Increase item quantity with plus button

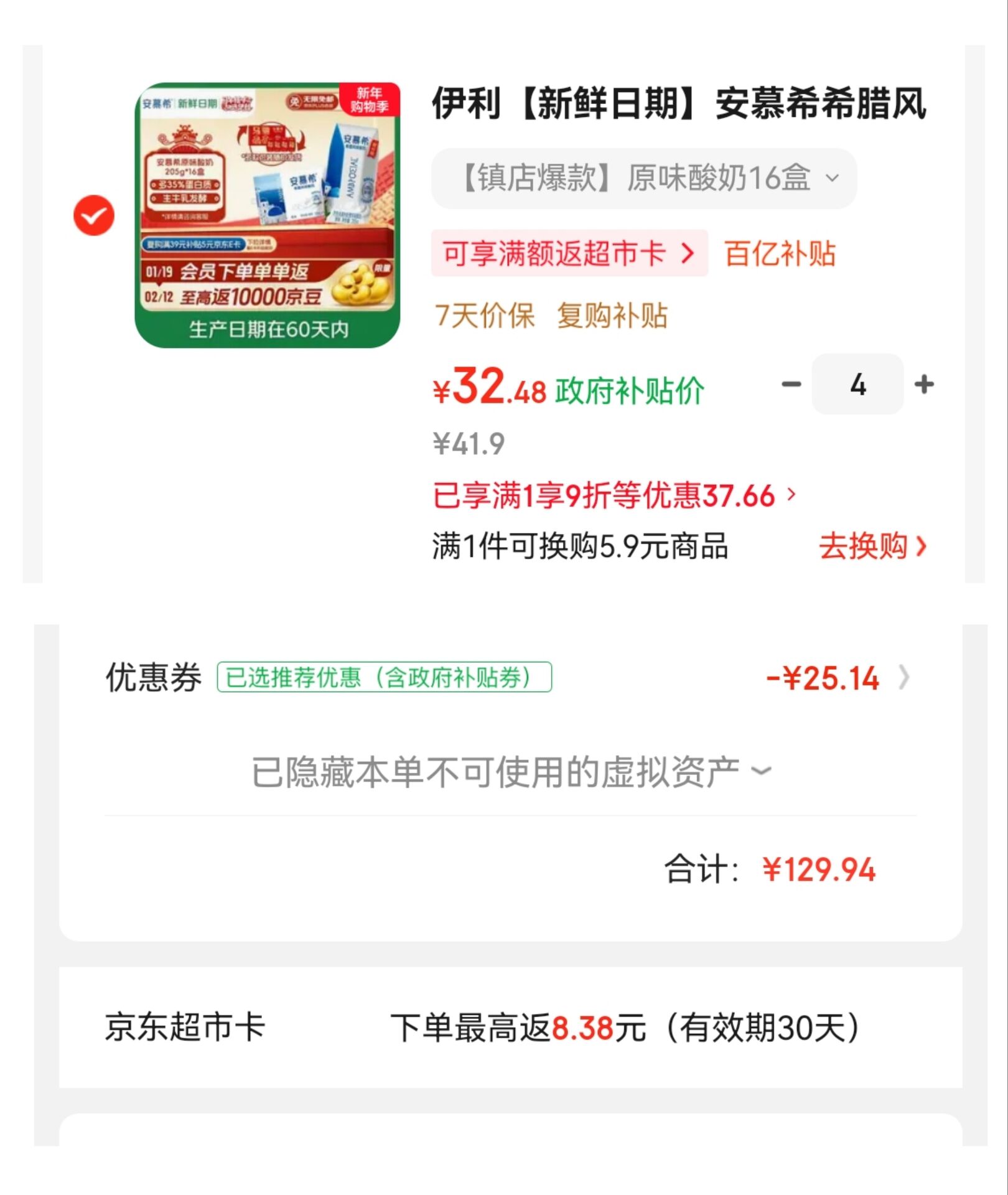924,384
